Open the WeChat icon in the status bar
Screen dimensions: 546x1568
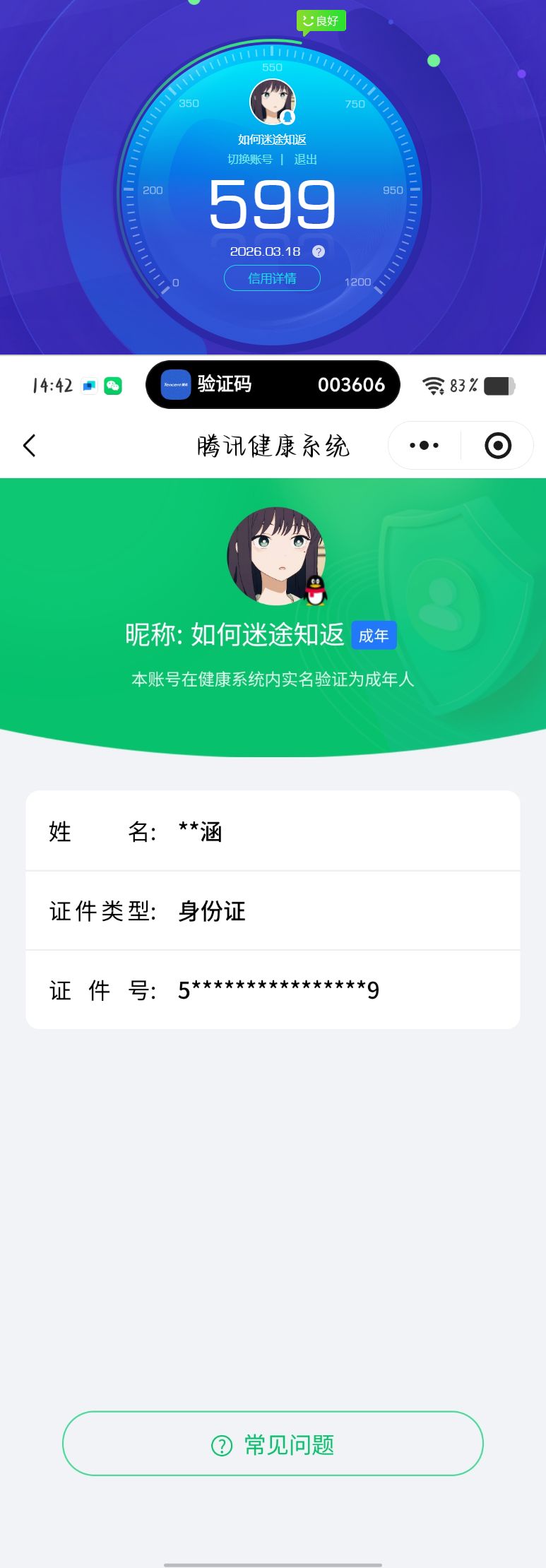coord(112,384)
